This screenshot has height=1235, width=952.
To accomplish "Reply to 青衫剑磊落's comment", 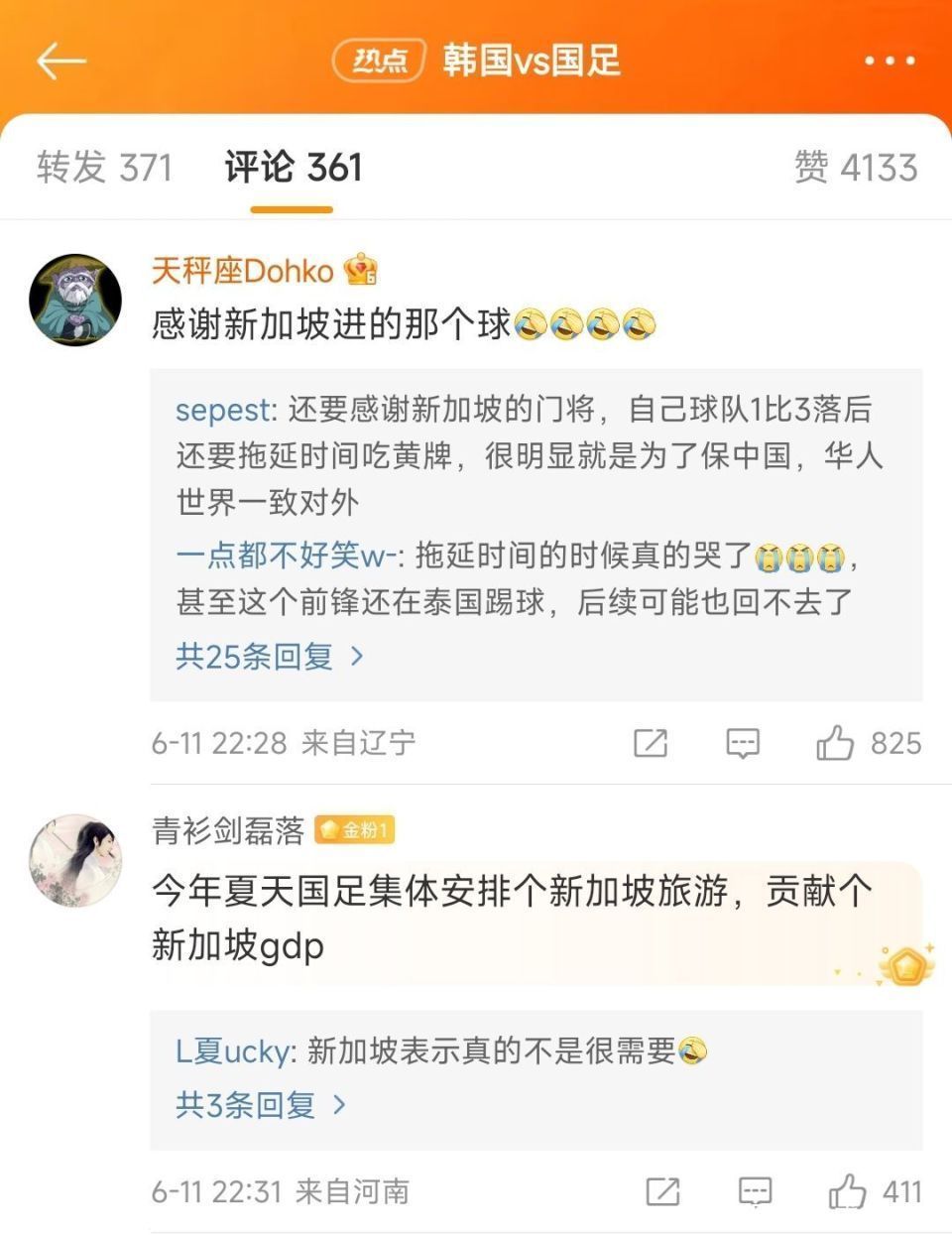I will pyautogui.click(x=755, y=1191).
